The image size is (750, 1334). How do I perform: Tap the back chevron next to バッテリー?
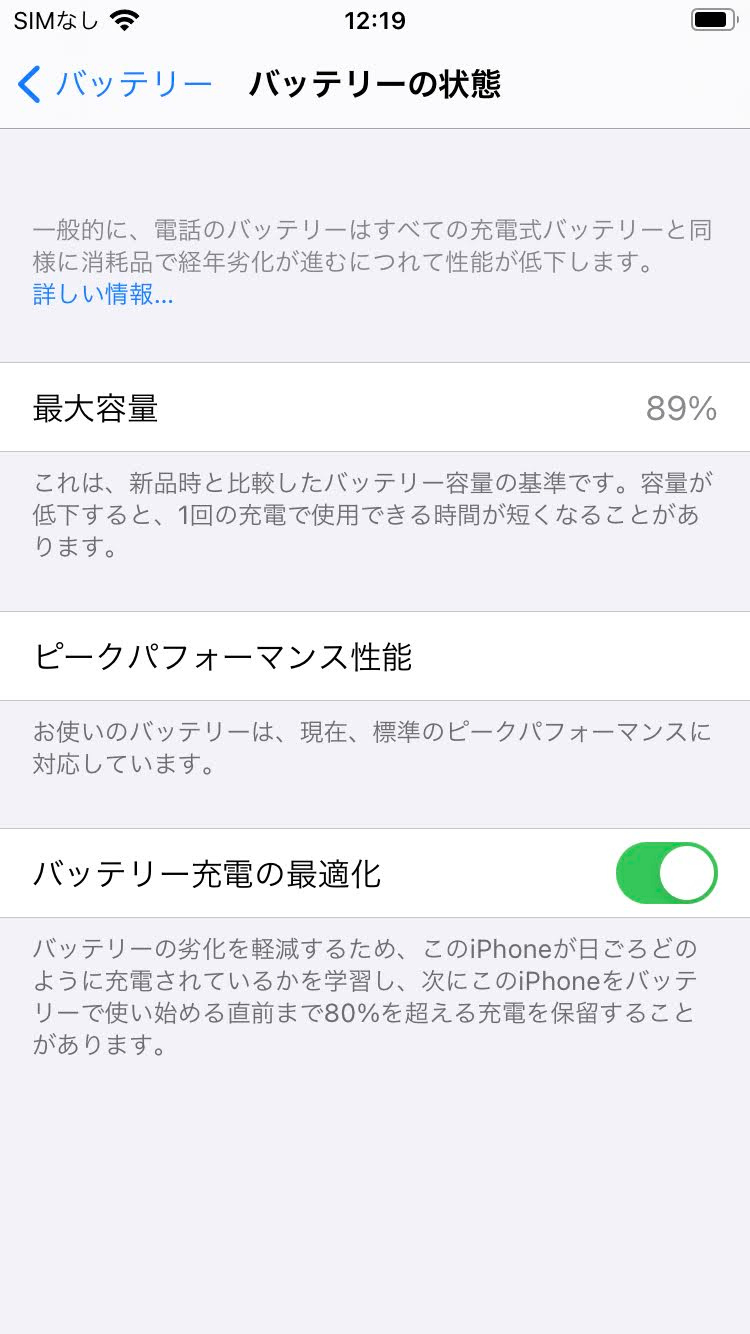(29, 86)
